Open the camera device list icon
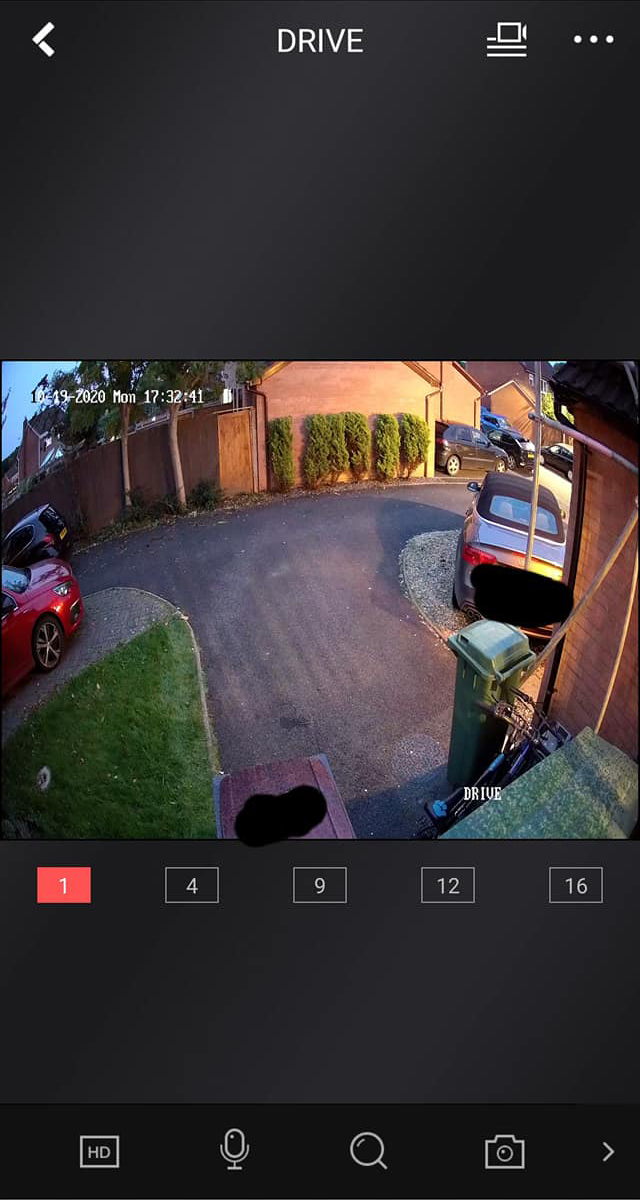Image resolution: width=640 pixels, height=1201 pixels. (x=507, y=40)
